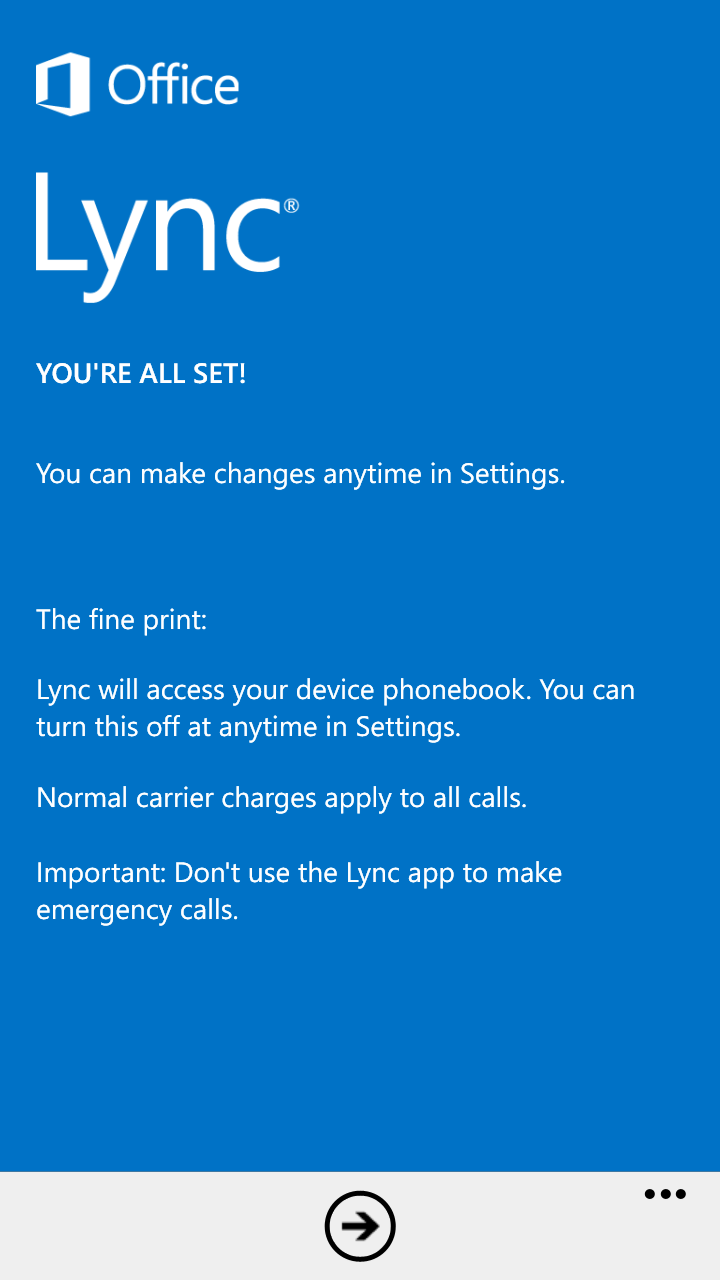This screenshot has height=1280, width=720.
Task: Open the app bar's three-dot menu
Action: pos(665,1194)
